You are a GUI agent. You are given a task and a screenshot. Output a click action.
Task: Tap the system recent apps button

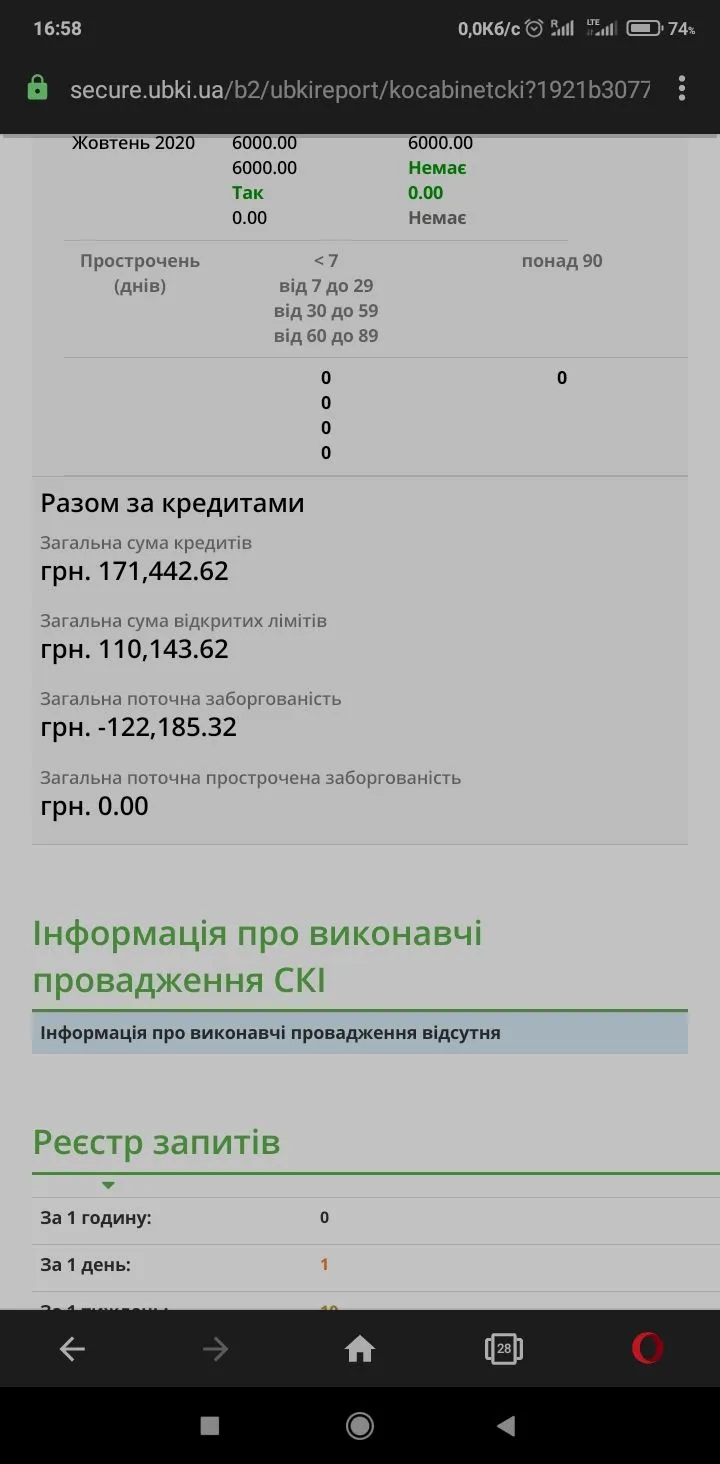coord(210,1426)
